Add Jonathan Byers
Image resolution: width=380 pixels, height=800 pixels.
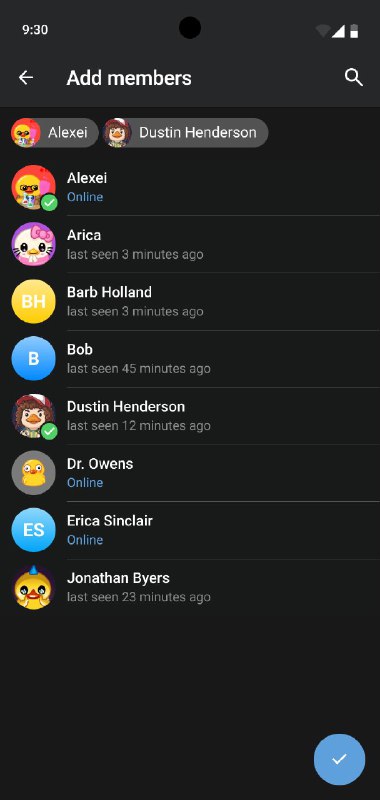190,587
